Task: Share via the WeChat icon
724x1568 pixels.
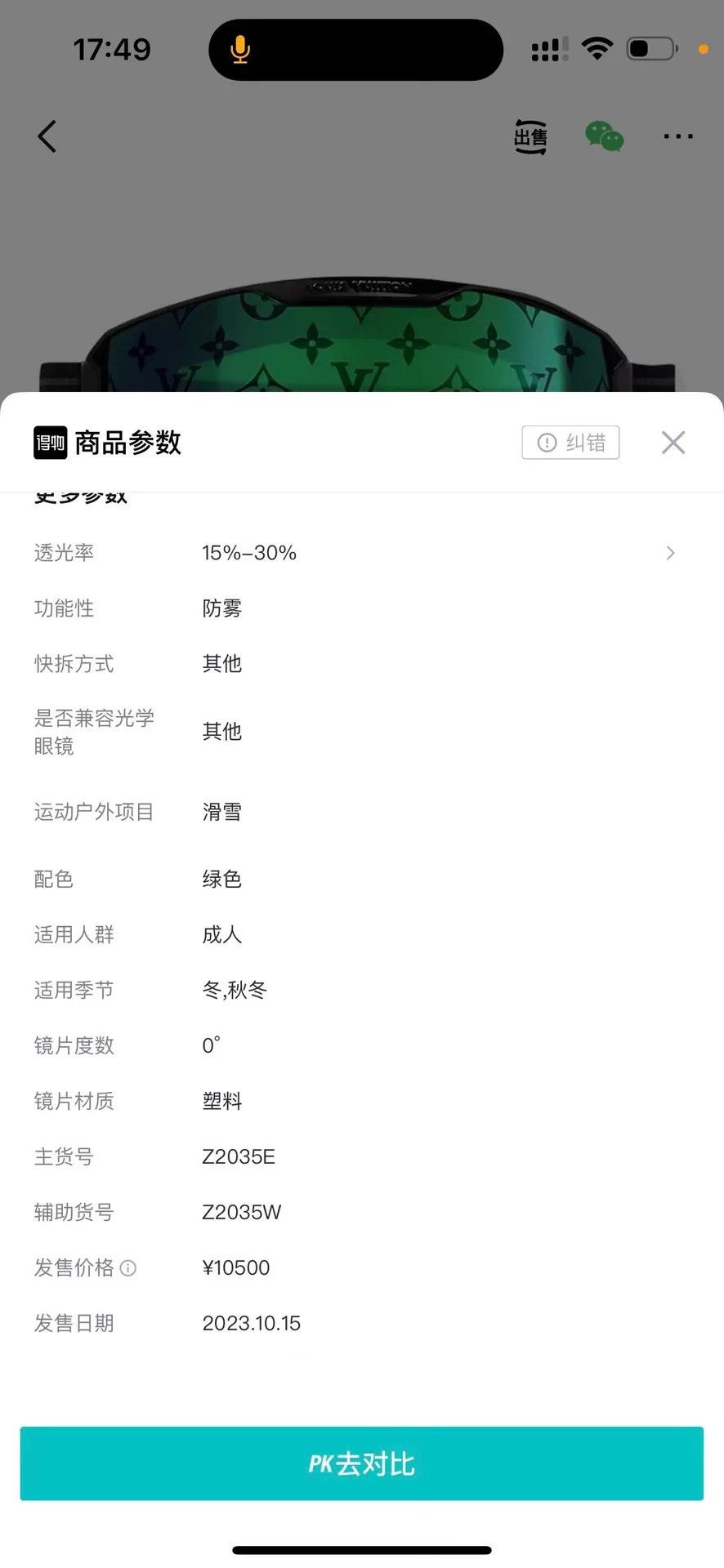Action: coord(605,136)
